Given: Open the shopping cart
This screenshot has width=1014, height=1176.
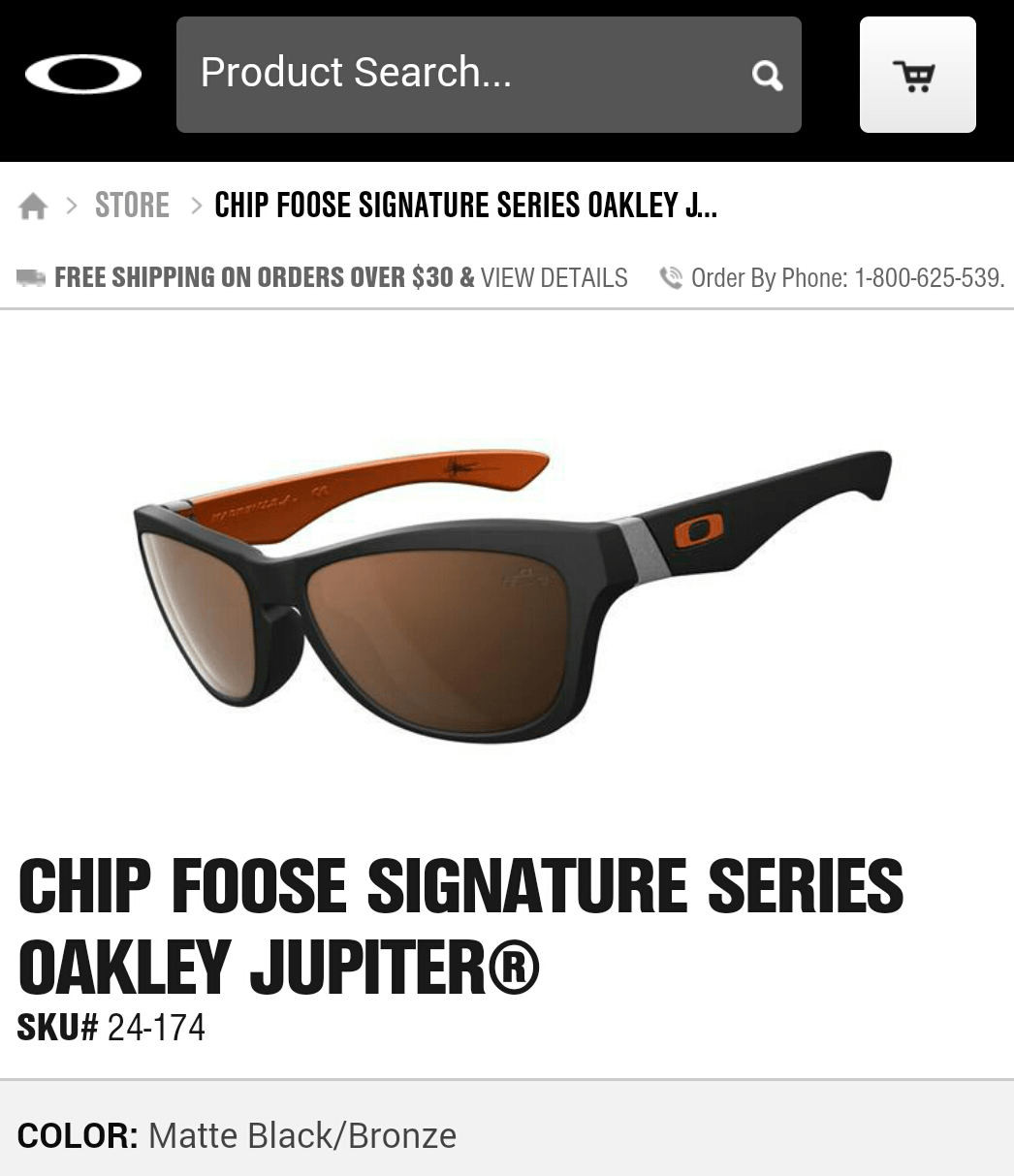Looking at the screenshot, I should click(917, 75).
